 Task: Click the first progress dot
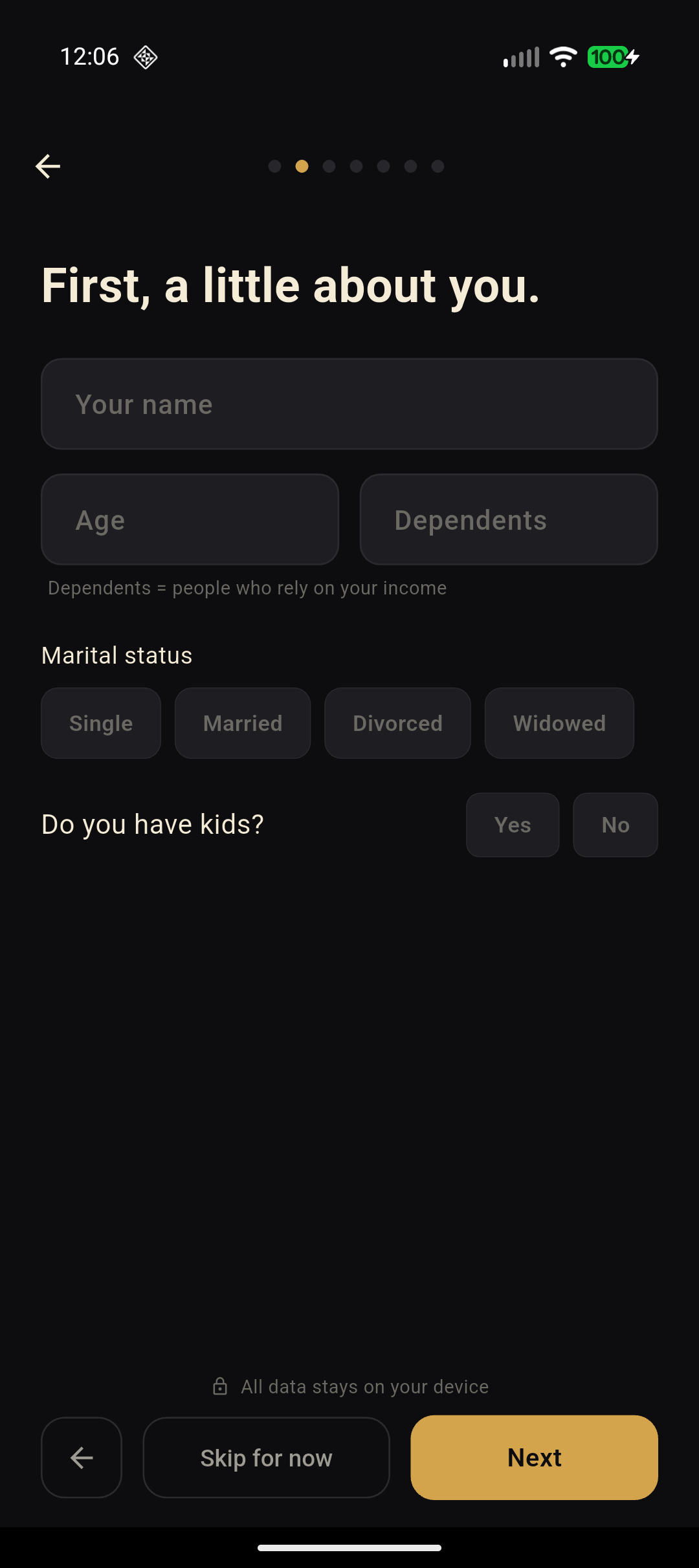[274, 166]
